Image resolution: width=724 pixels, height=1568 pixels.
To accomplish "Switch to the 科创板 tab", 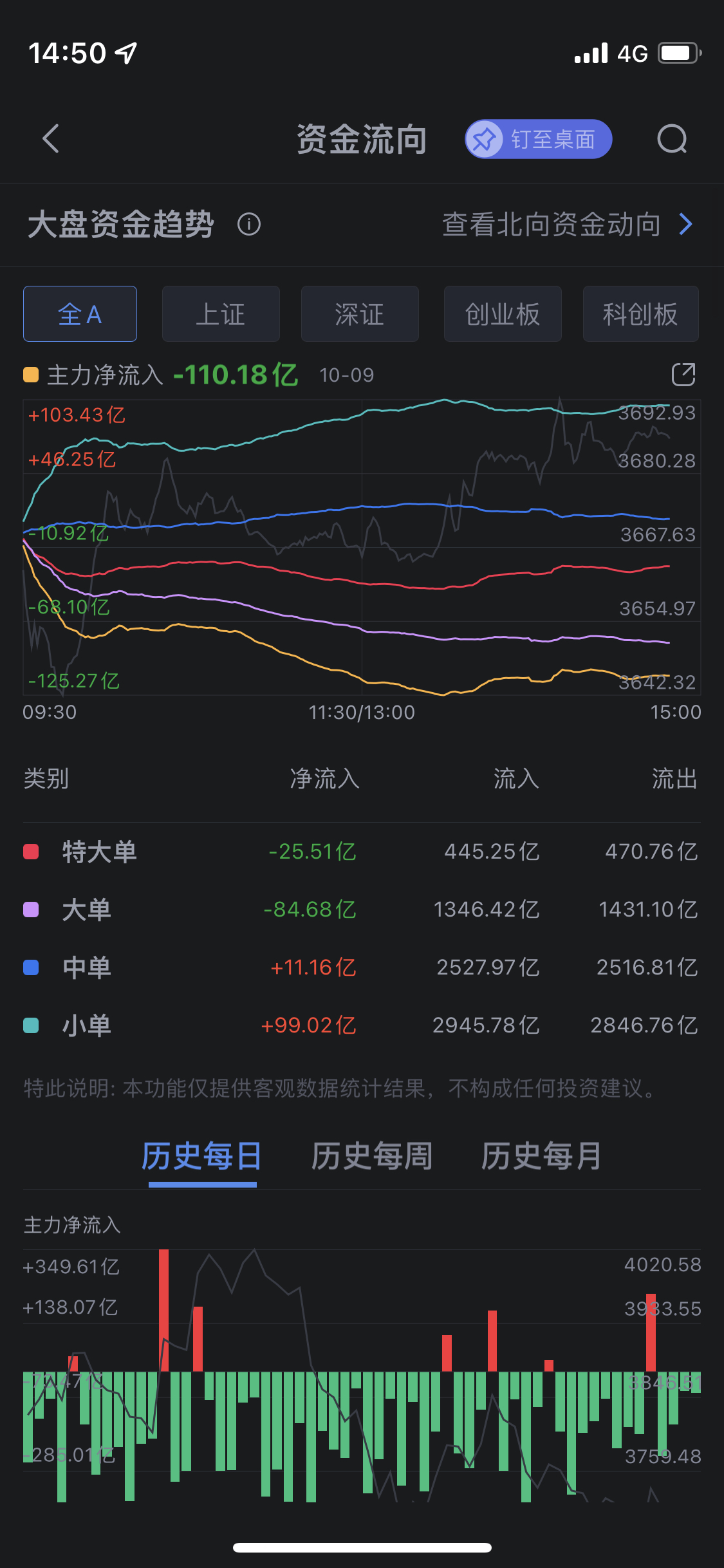I will 640,314.
